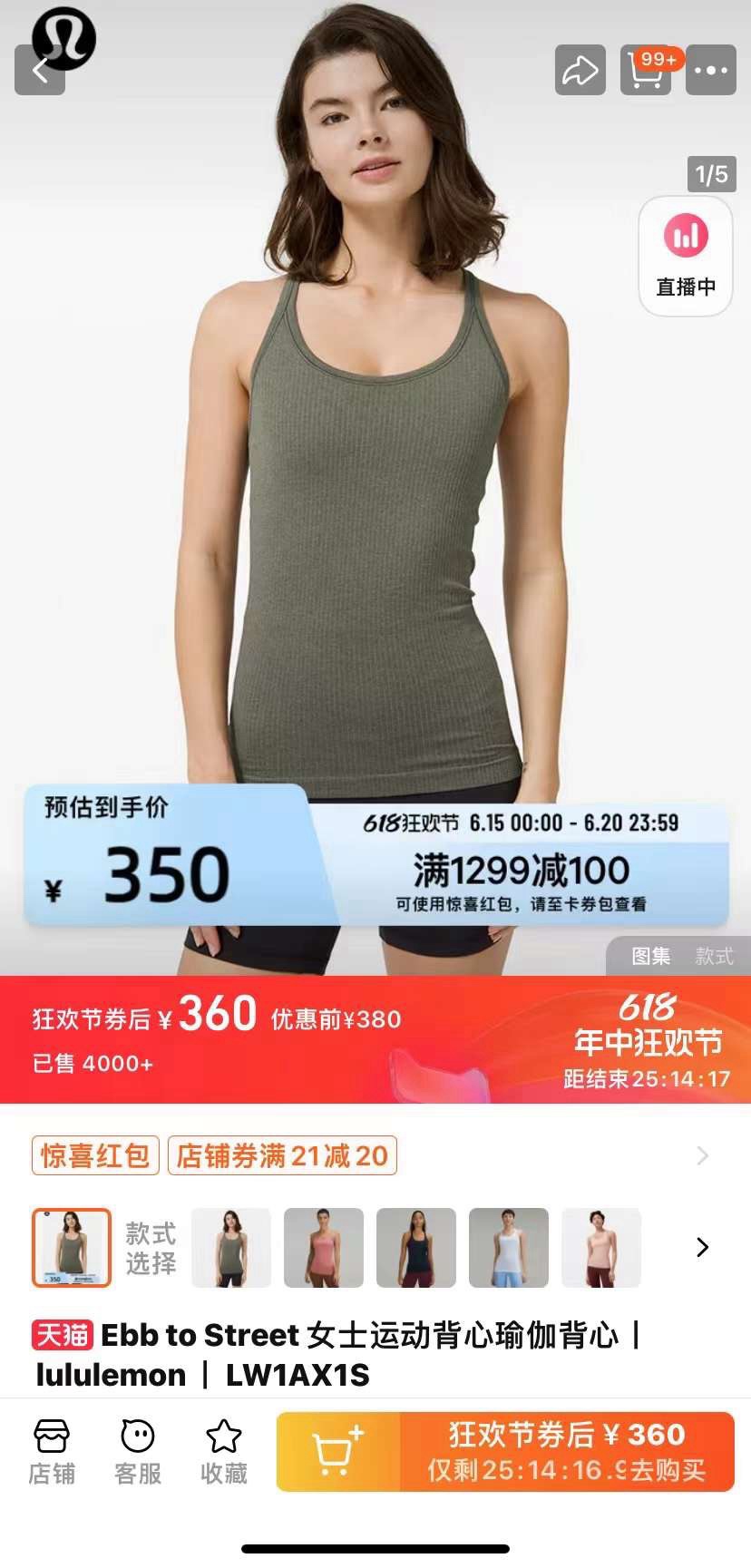
Task: Visit the 店铺 store page
Action: [x=52, y=1452]
